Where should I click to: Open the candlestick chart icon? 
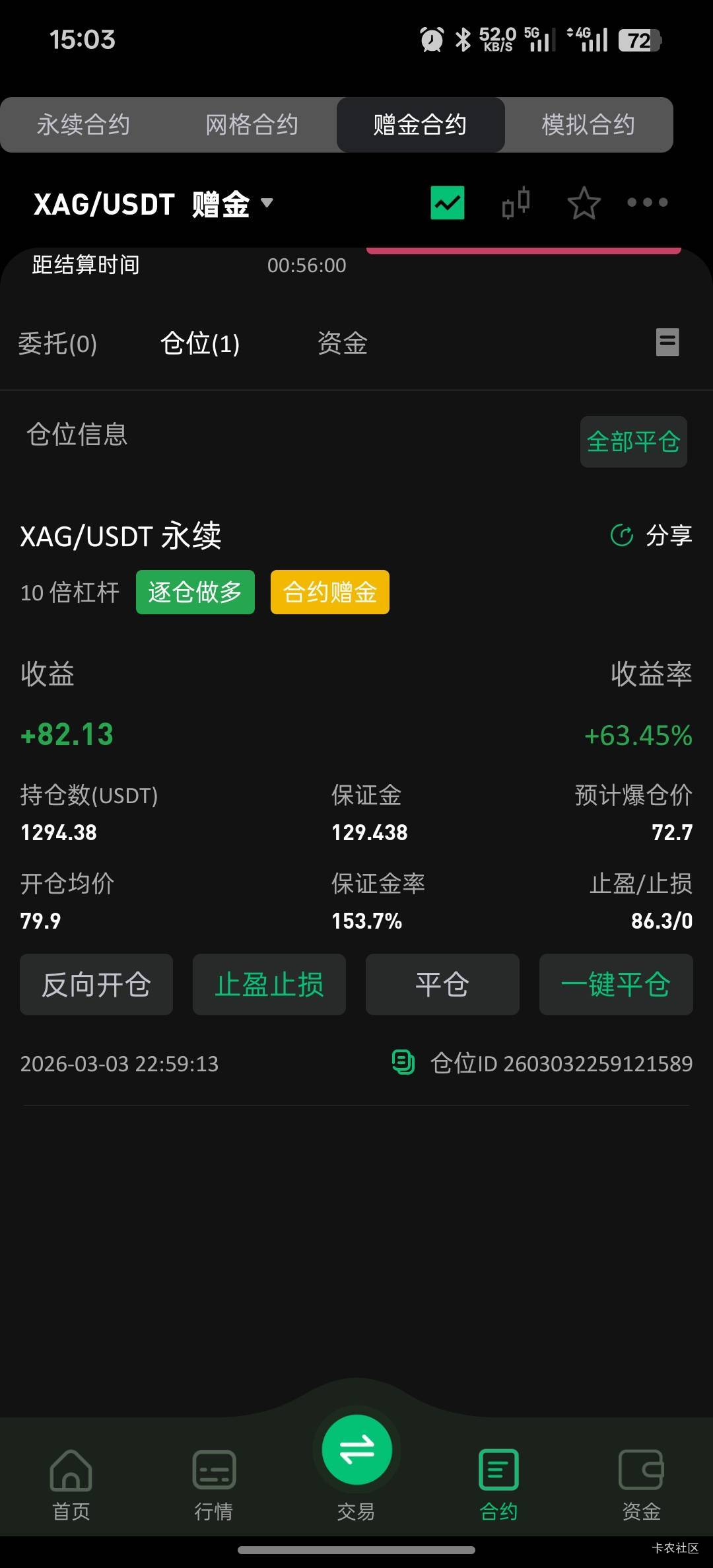[516, 203]
